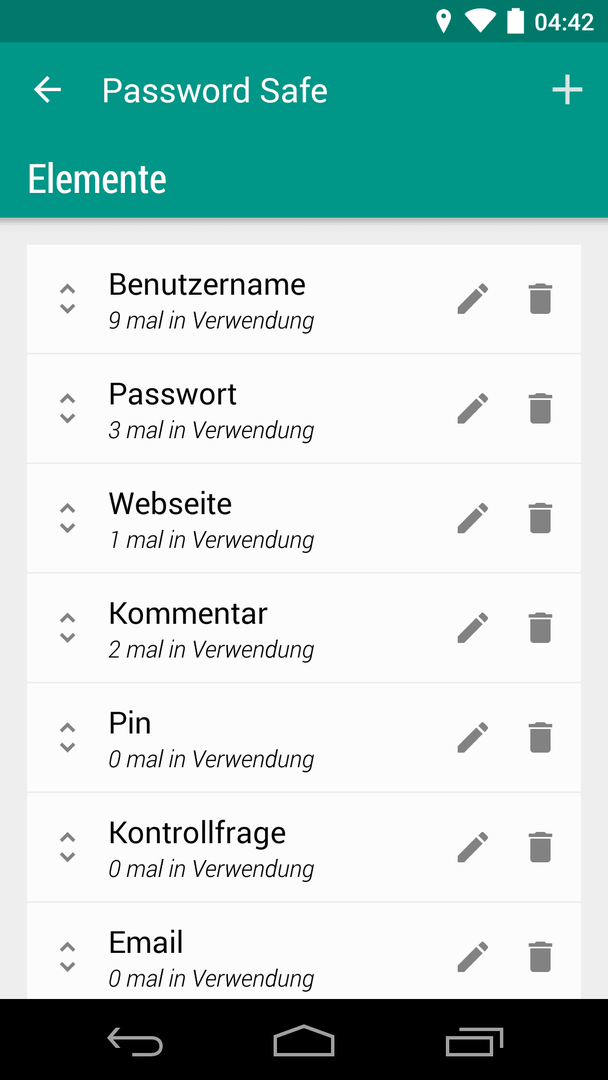
Task: Delete the Pin element
Action: 541,737
